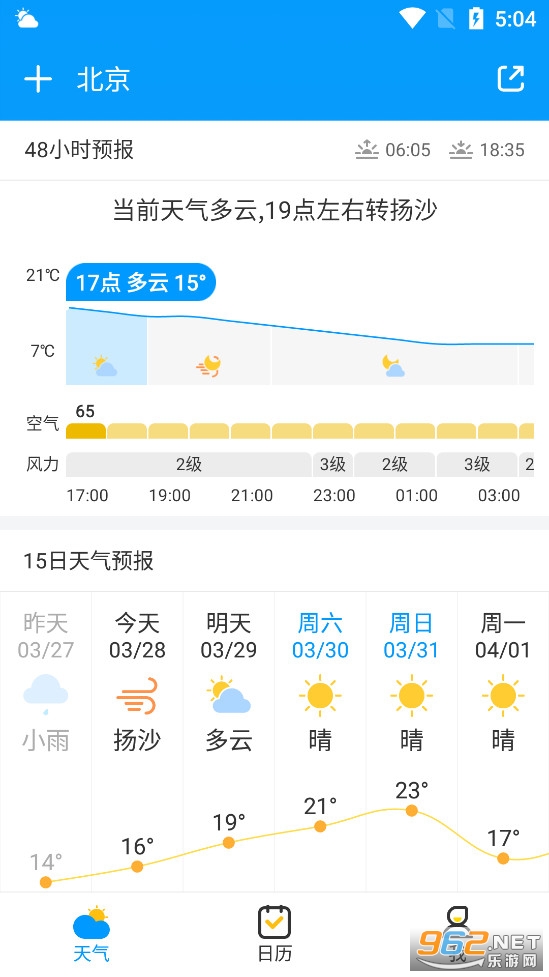This screenshot has height=977, width=549.
Task: Tap the air quality bar showing 65
Action: coord(86,431)
